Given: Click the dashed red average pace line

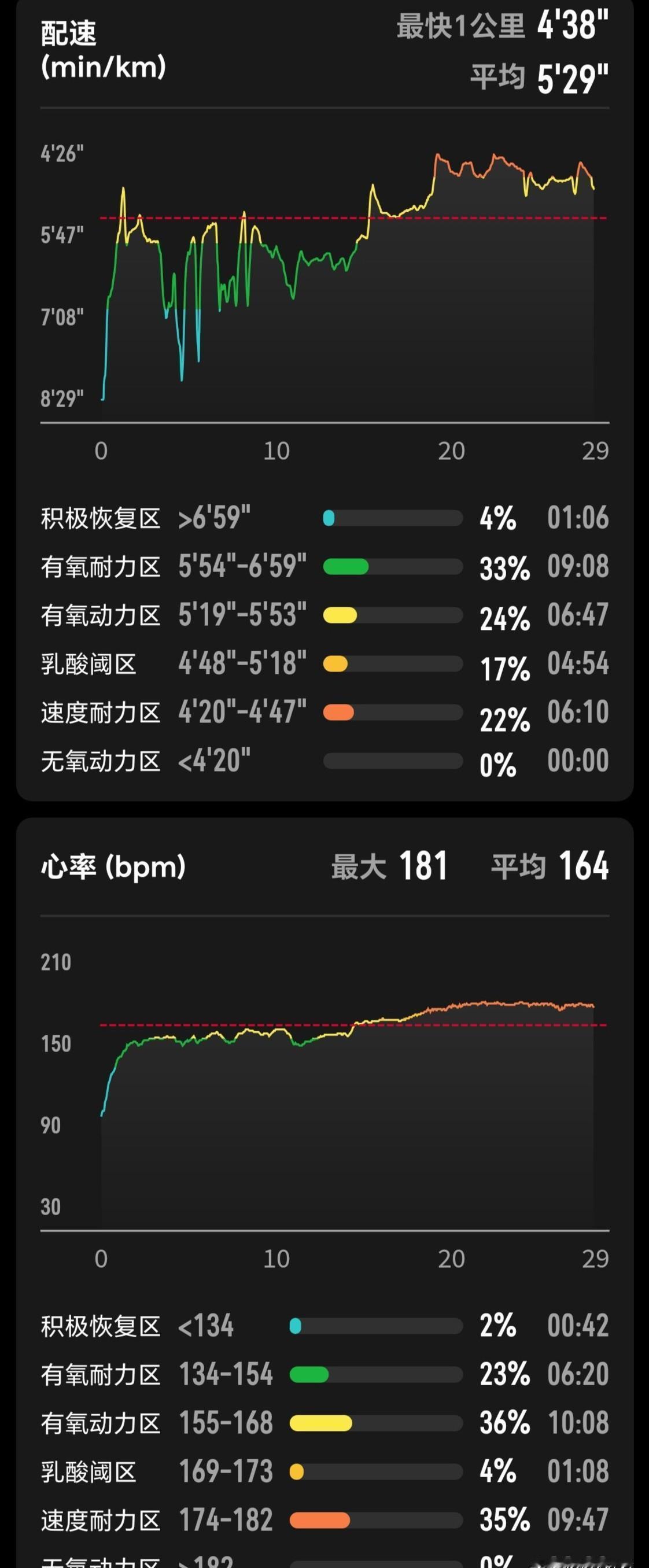Looking at the screenshot, I should tap(353, 219).
